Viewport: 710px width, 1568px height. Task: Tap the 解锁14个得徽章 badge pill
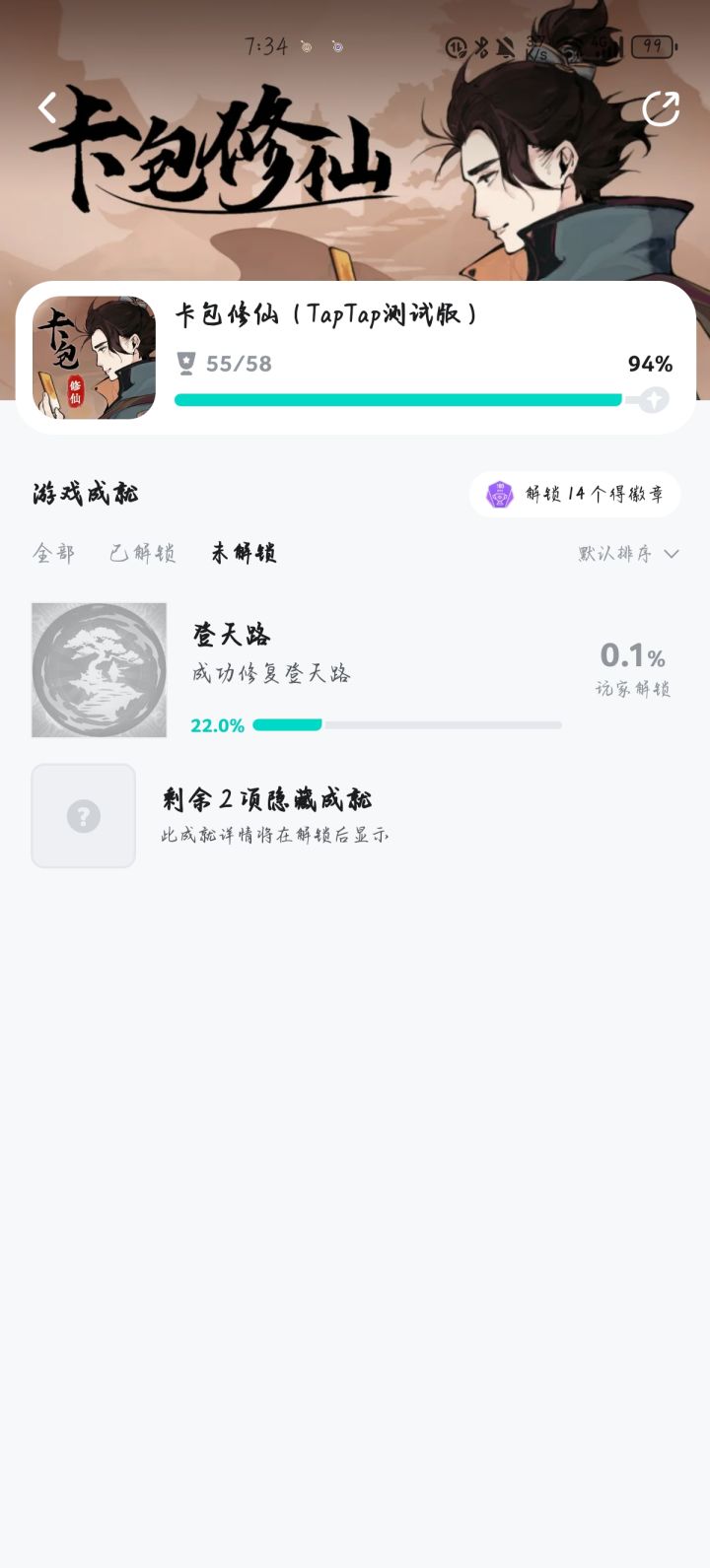click(x=575, y=494)
